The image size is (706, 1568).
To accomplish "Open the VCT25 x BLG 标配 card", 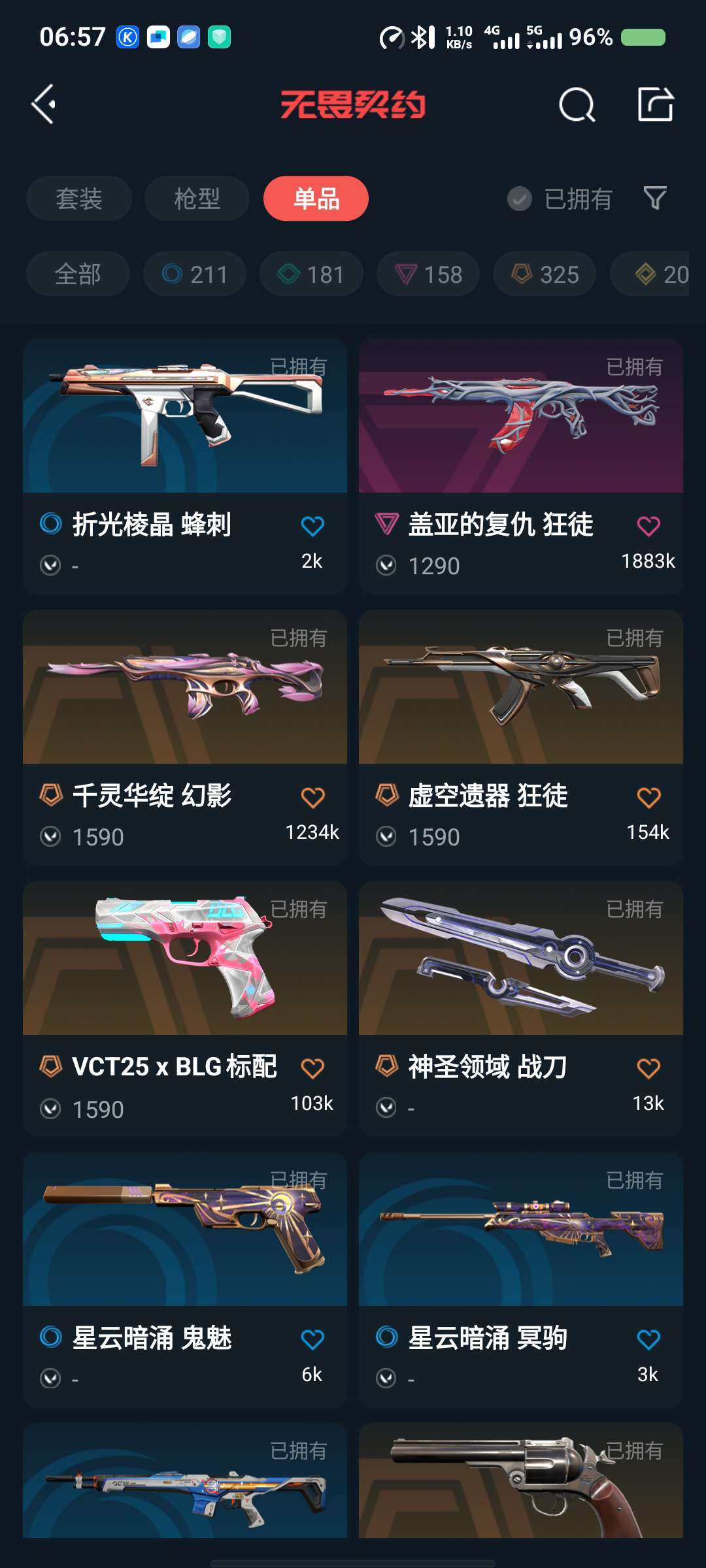I will [185, 1008].
